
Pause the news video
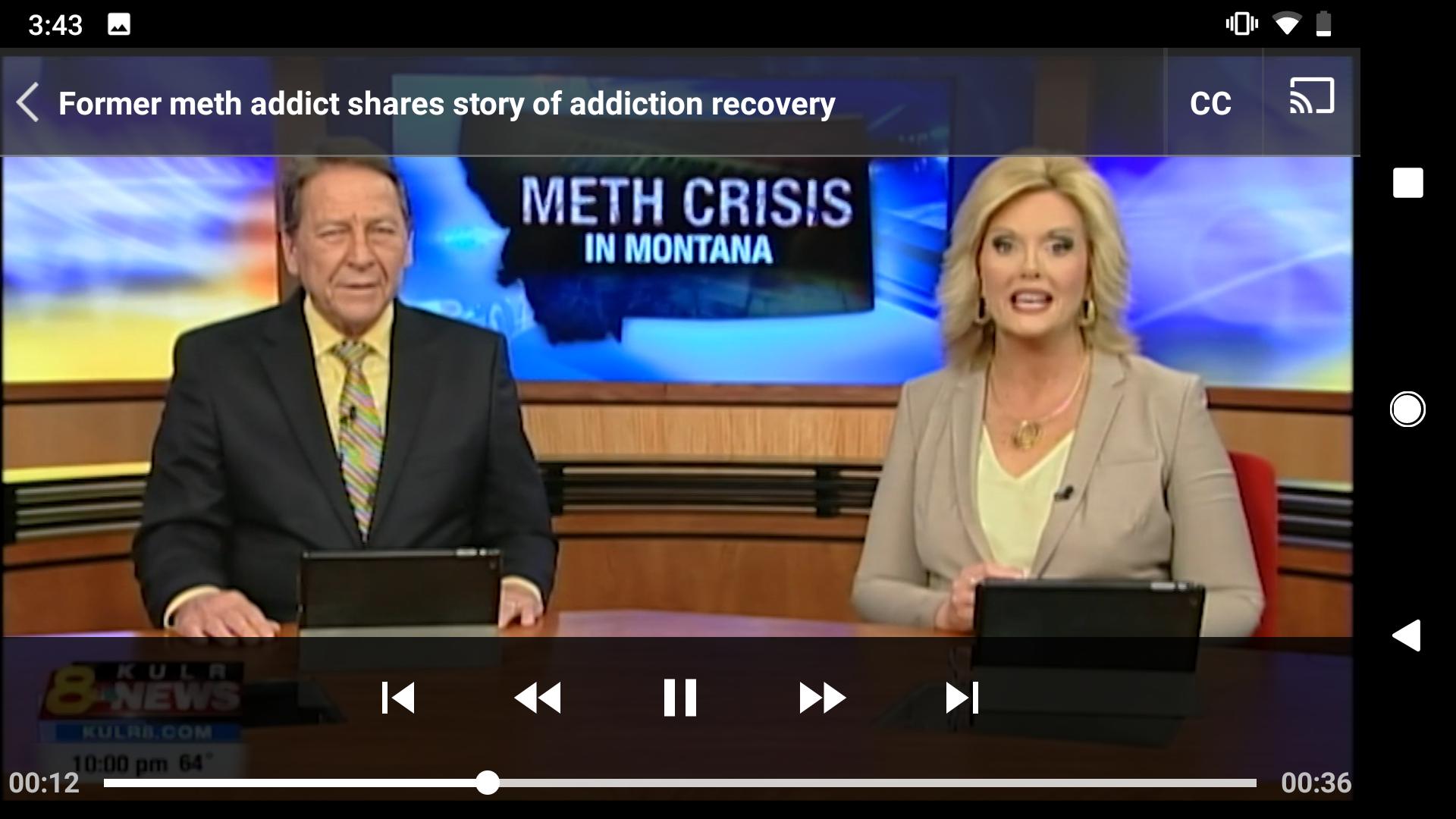point(679,698)
